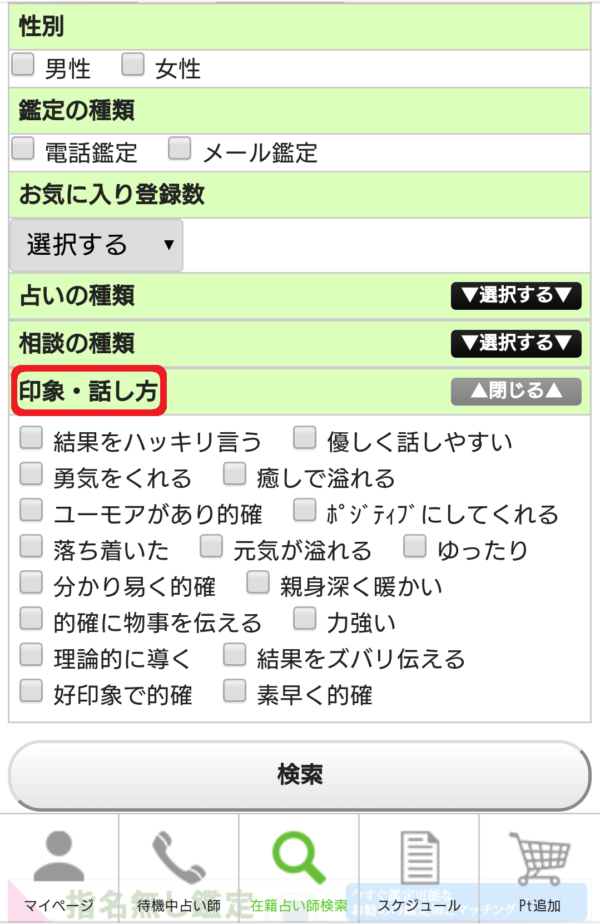Expand 相談の種類 options
Viewport: 600px width, 924px height.
[x=515, y=343]
